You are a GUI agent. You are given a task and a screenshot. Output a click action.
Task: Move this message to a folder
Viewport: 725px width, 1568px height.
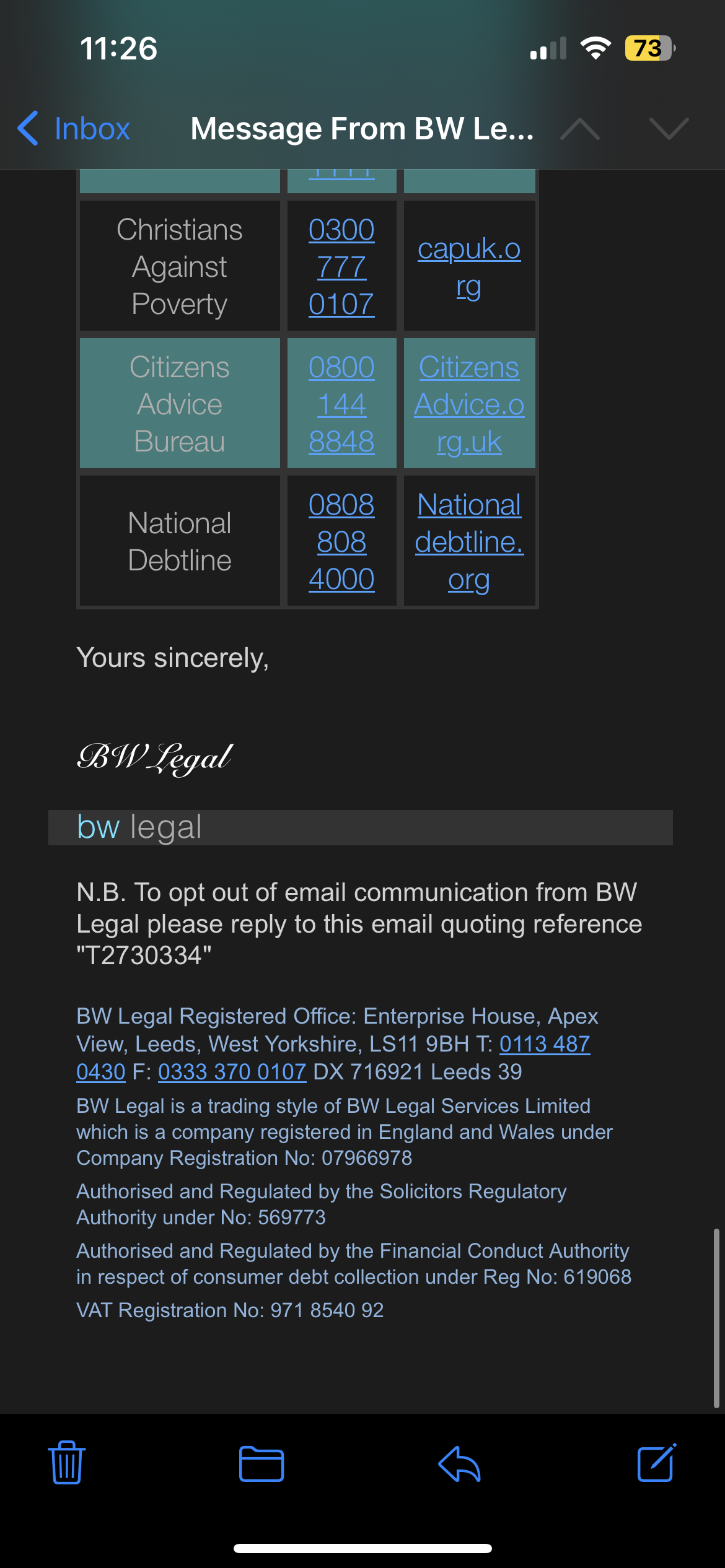[261, 1464]
